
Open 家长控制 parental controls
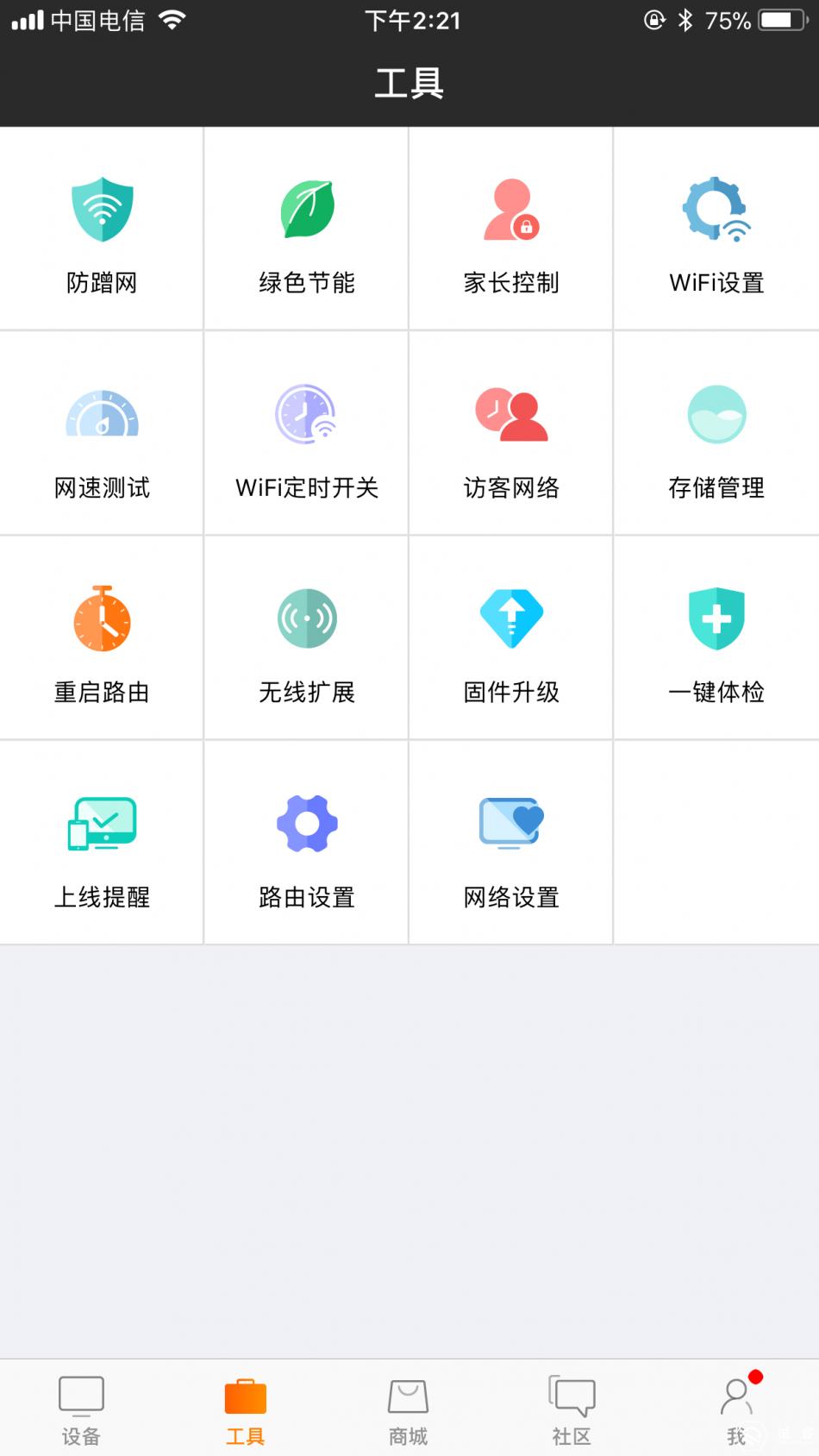[x=510, y=227]
